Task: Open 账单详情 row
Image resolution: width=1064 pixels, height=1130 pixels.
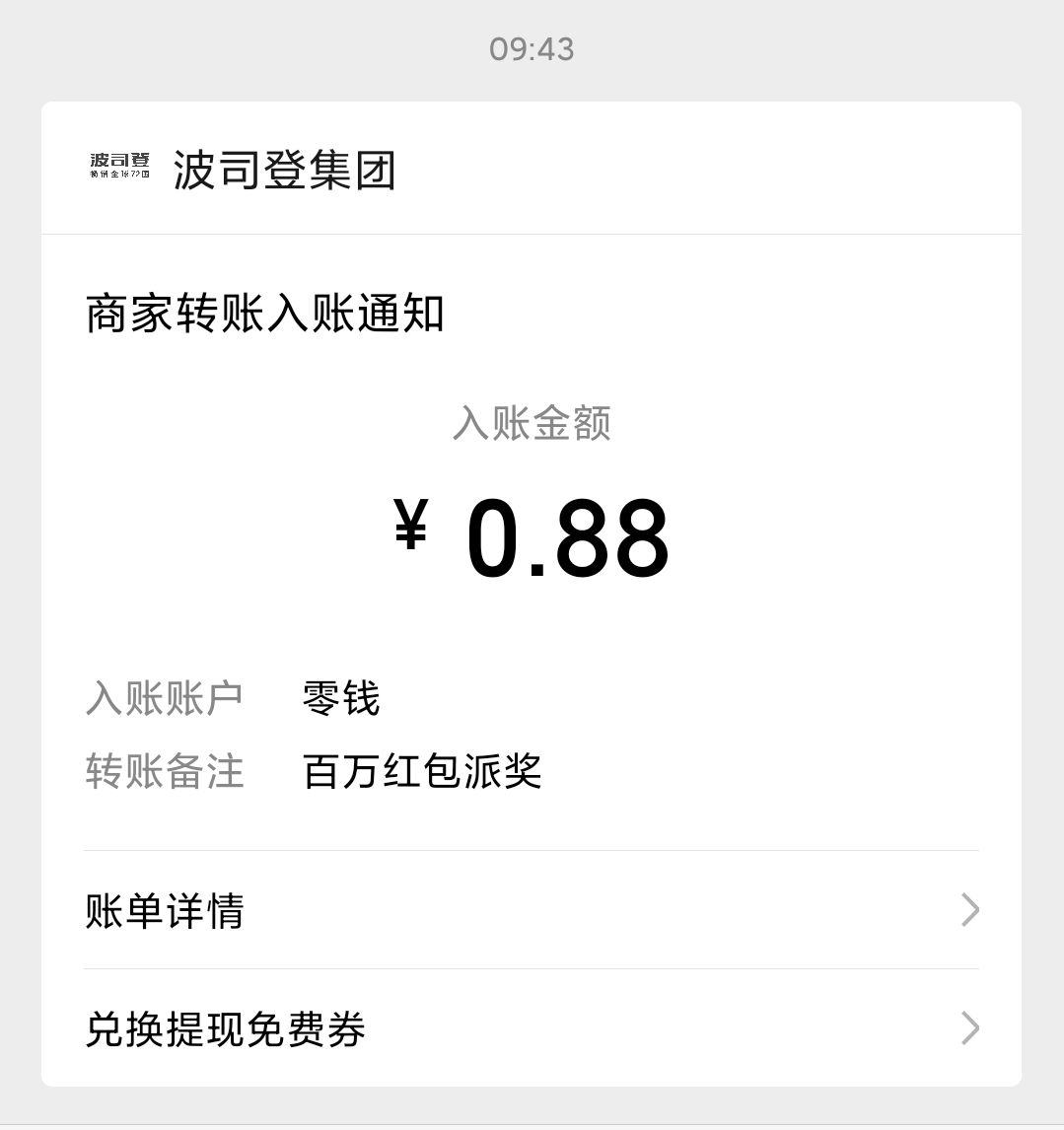Action: pyautogui.click(x=531, y=910)
